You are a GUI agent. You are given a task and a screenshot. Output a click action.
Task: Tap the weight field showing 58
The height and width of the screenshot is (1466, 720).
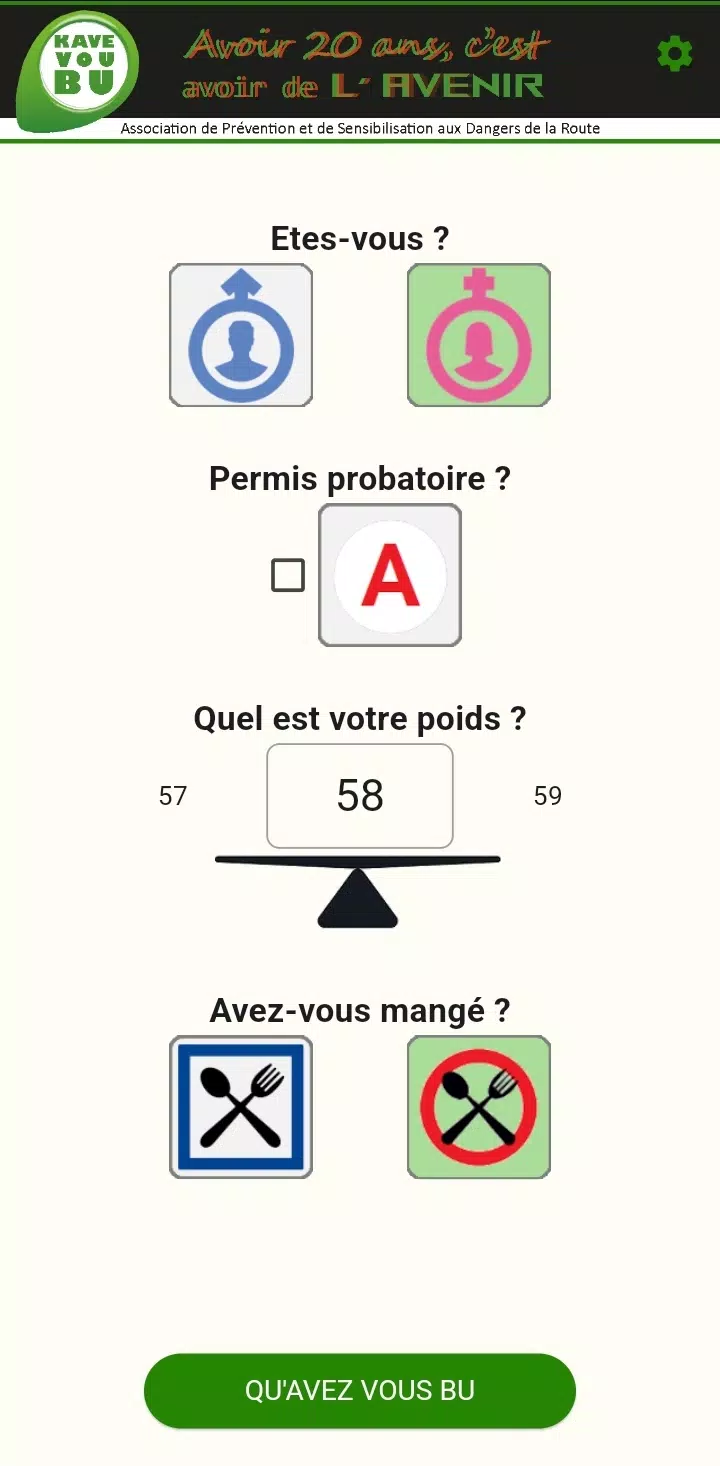coord(360,796)
